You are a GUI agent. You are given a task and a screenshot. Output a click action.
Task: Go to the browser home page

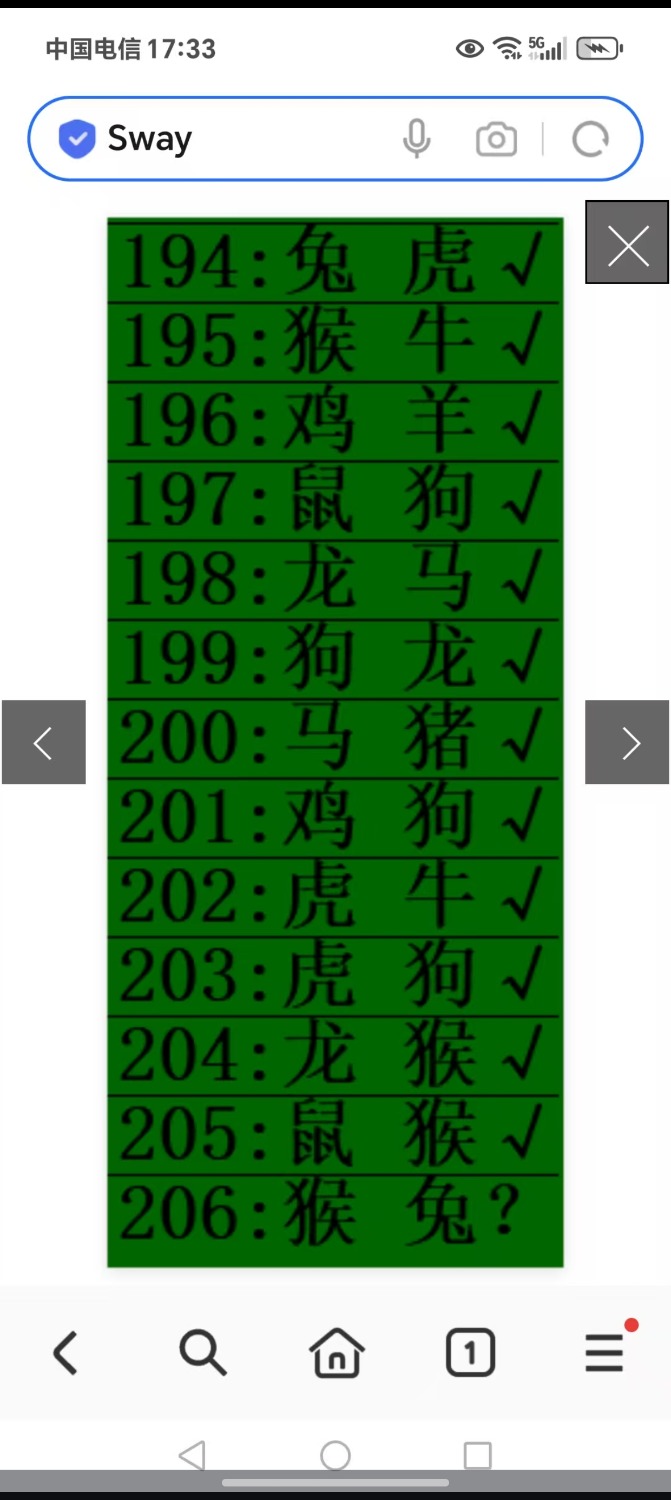[x=336, y=1353]
